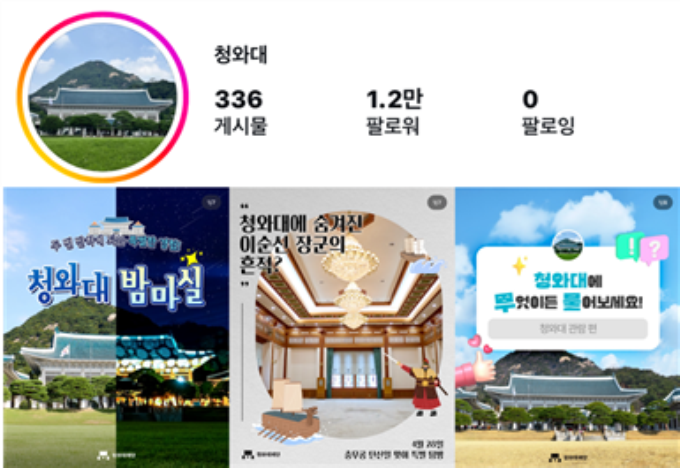View the 0 팔로잉 list

pos(548,112)
